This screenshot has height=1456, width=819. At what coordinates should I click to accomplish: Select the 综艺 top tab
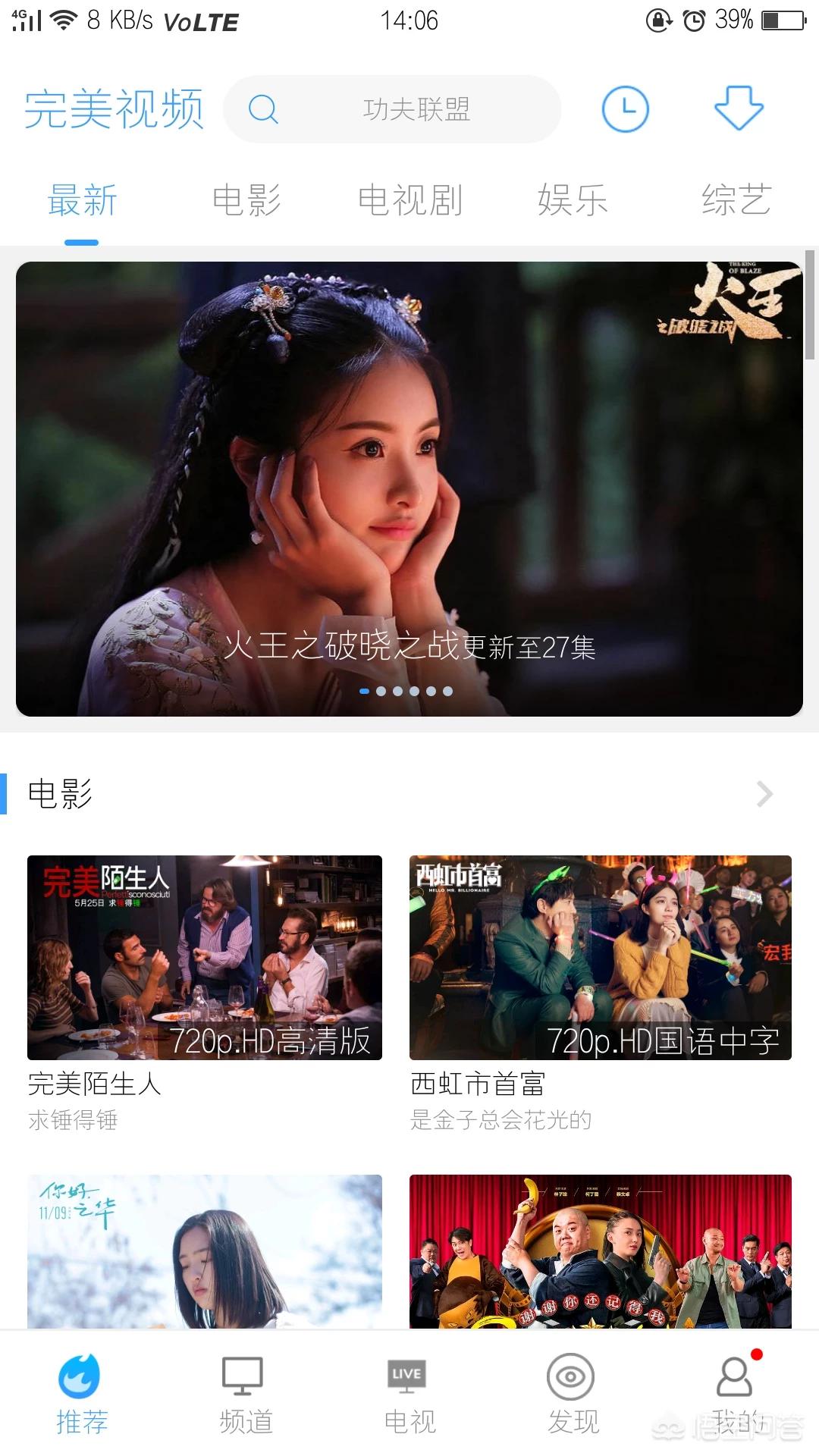pos(736,200)
